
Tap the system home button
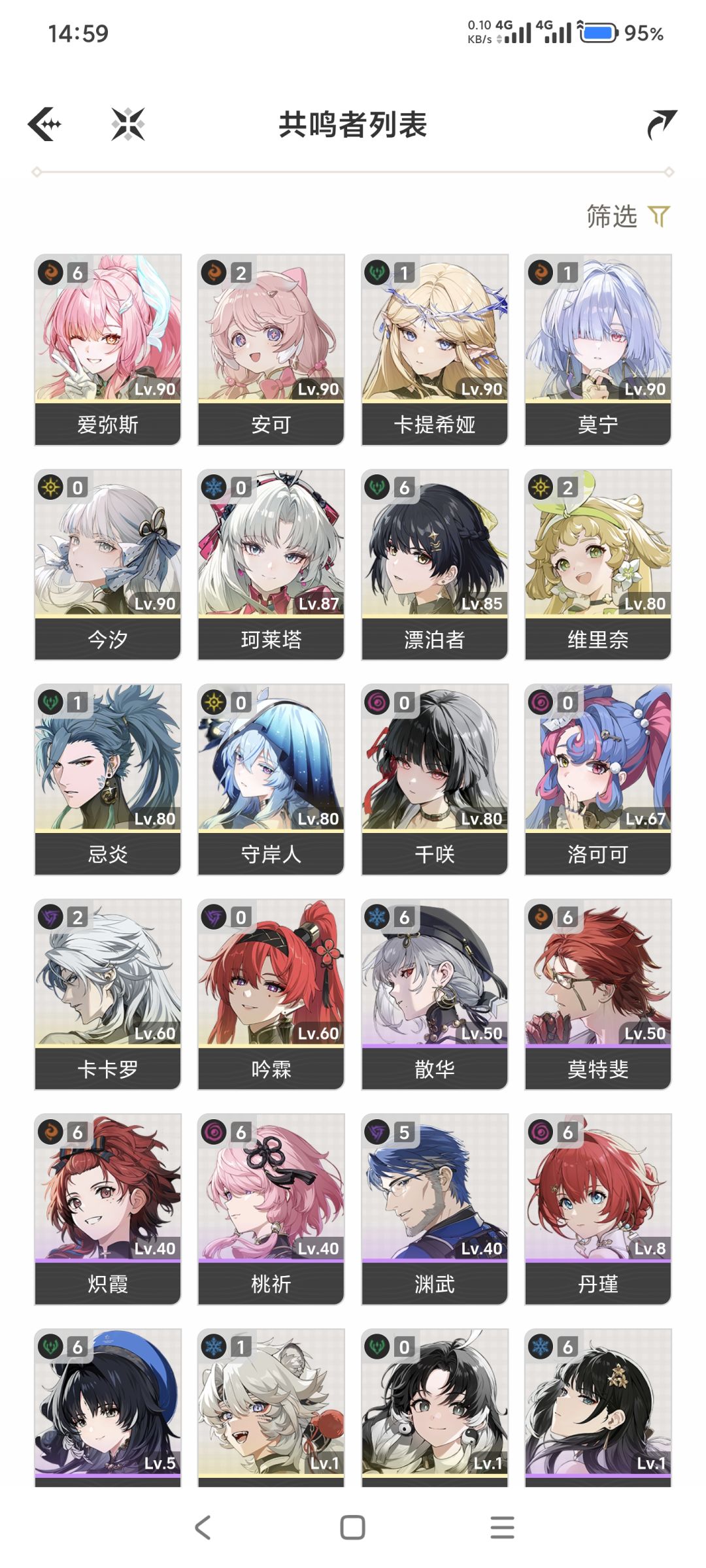pyautogui.click(x=352, y=1527)
